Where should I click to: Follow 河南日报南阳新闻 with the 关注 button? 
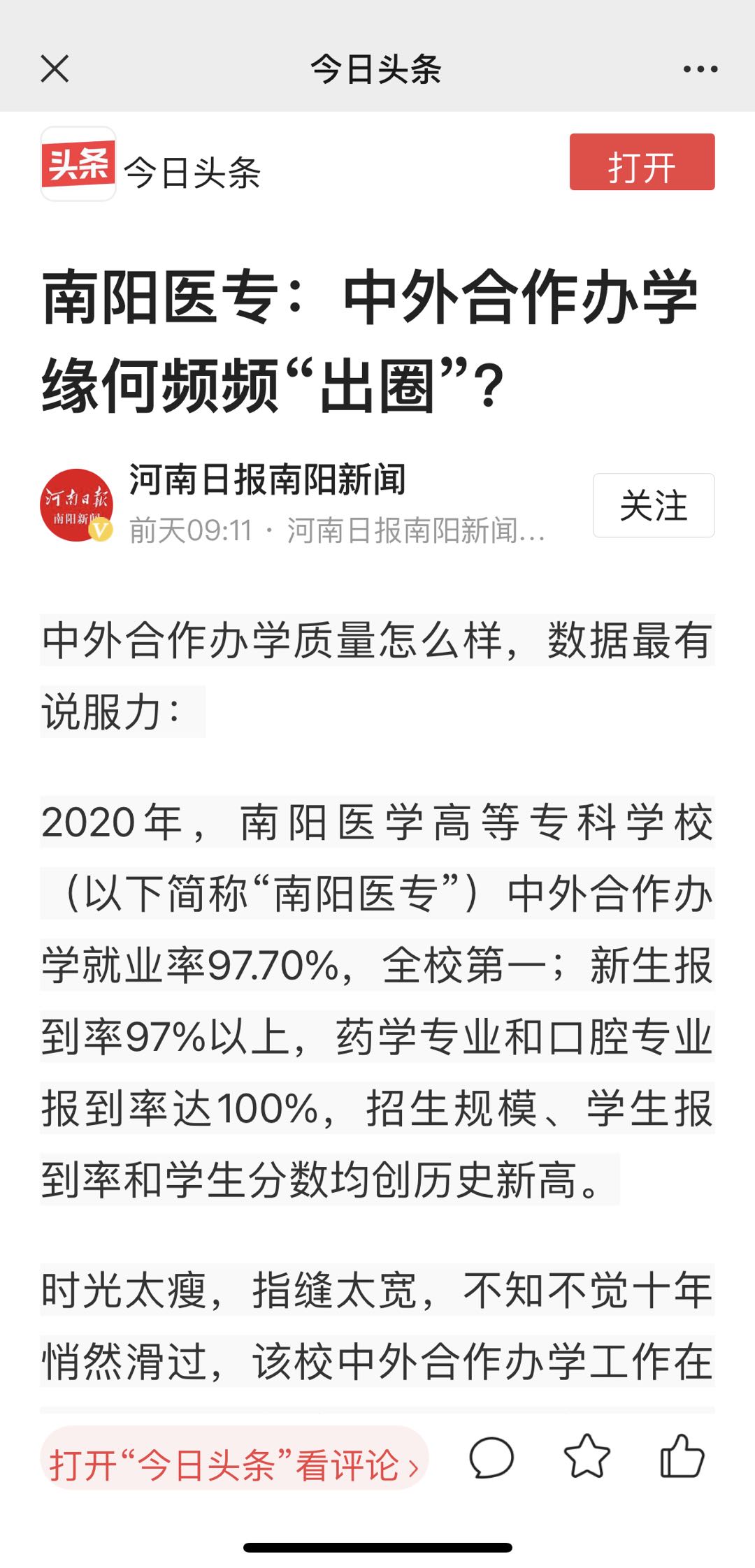click(x=653, y=505)
